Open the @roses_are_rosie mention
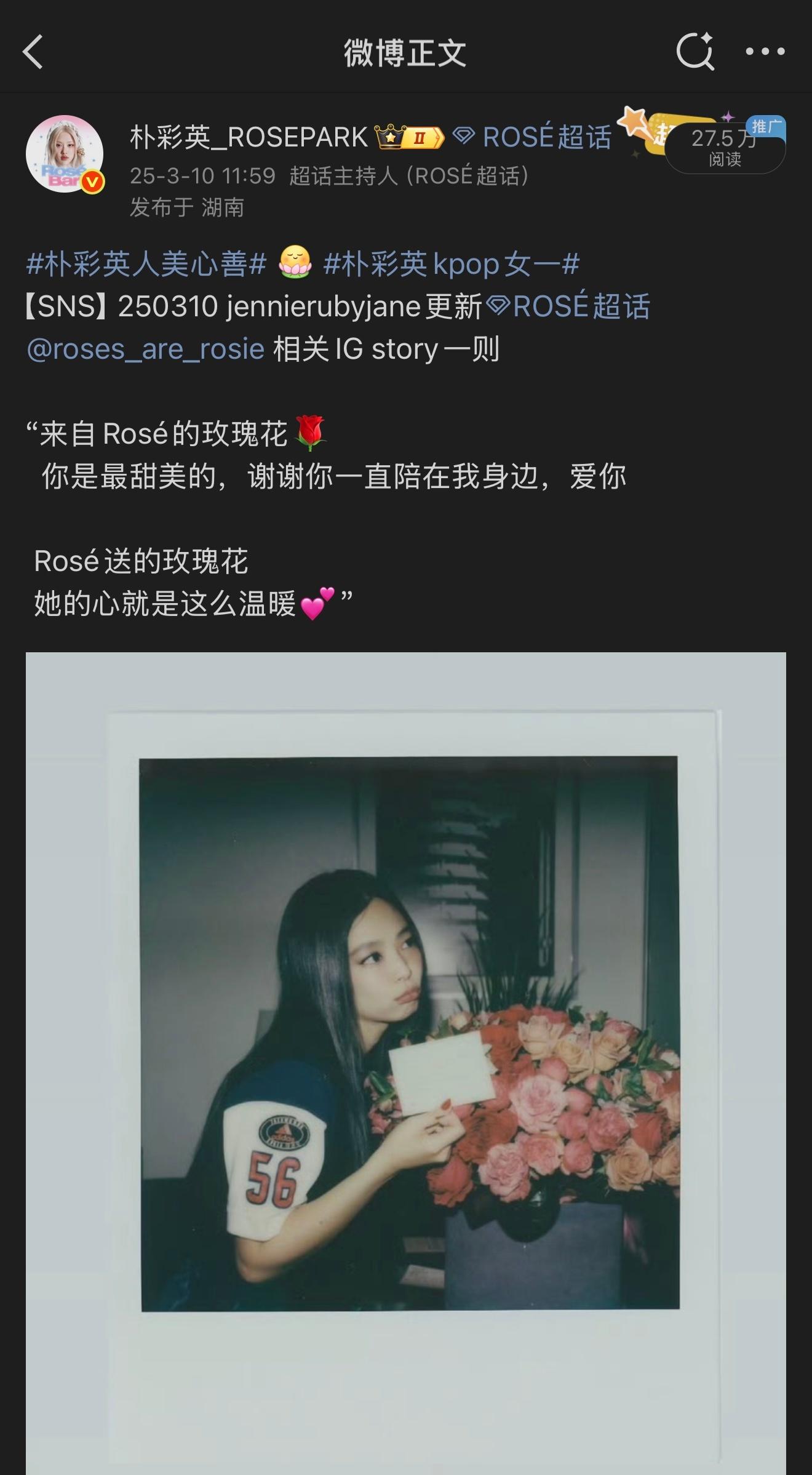812x1475 pixels. point(146,349)
